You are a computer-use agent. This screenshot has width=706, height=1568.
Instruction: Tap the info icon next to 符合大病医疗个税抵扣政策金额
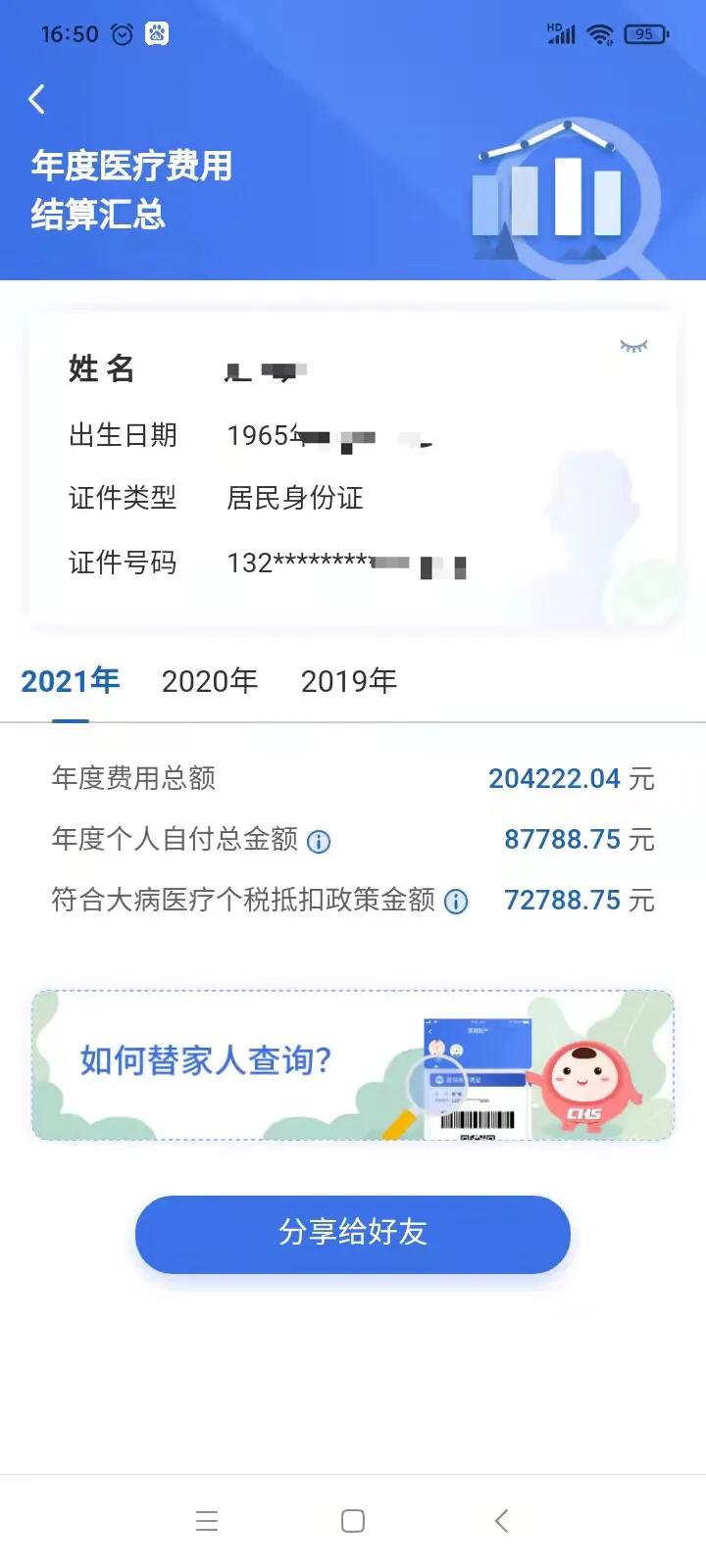click(x=454, y=902)
